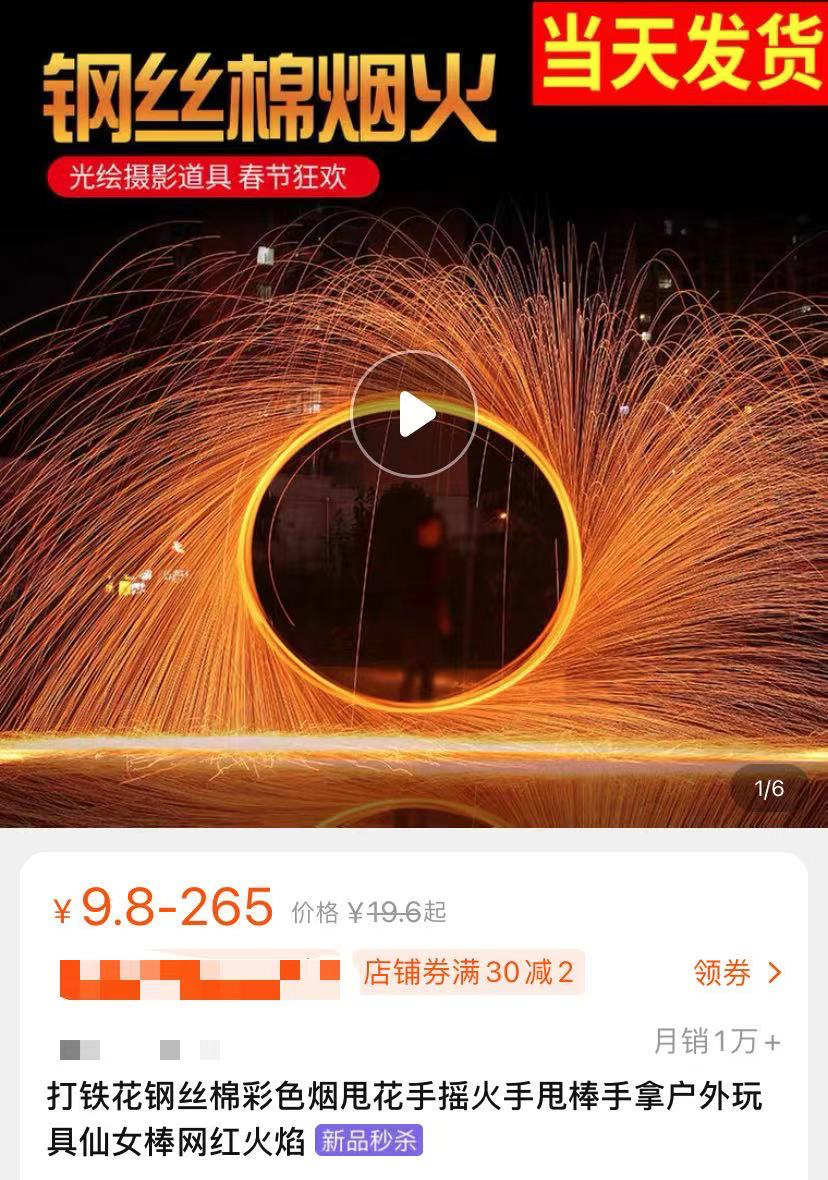Play the steel wool fireworks product video
The image size is (828, 1180).
[x=414, y=413]
